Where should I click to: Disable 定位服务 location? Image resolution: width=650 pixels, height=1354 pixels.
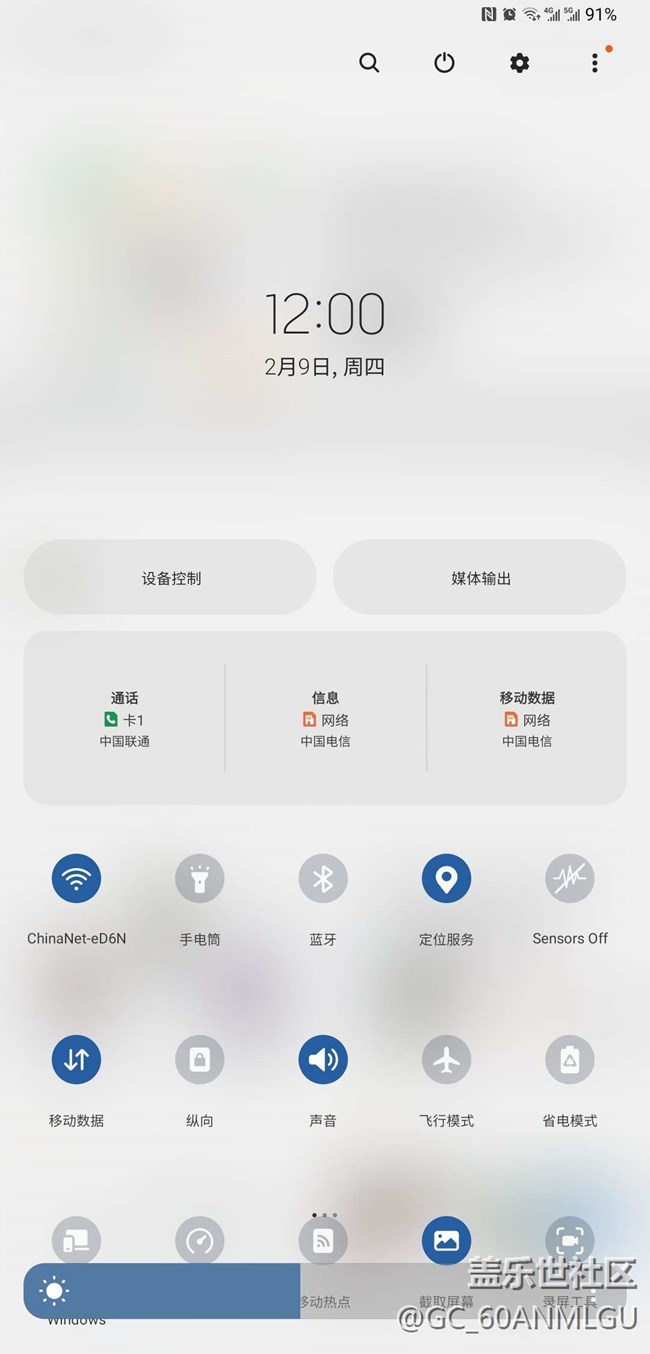447,879
